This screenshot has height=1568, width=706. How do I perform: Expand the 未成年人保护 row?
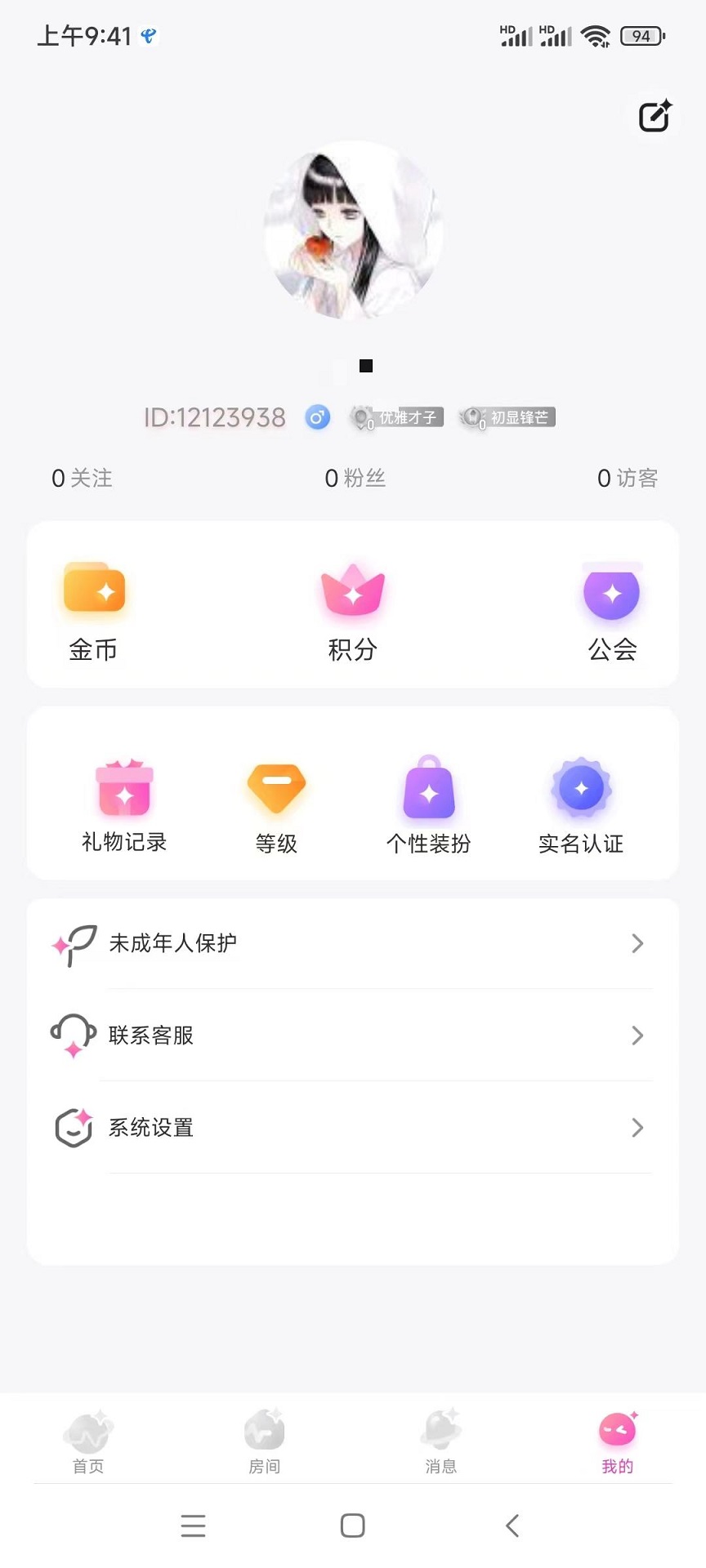pos(351,944)
